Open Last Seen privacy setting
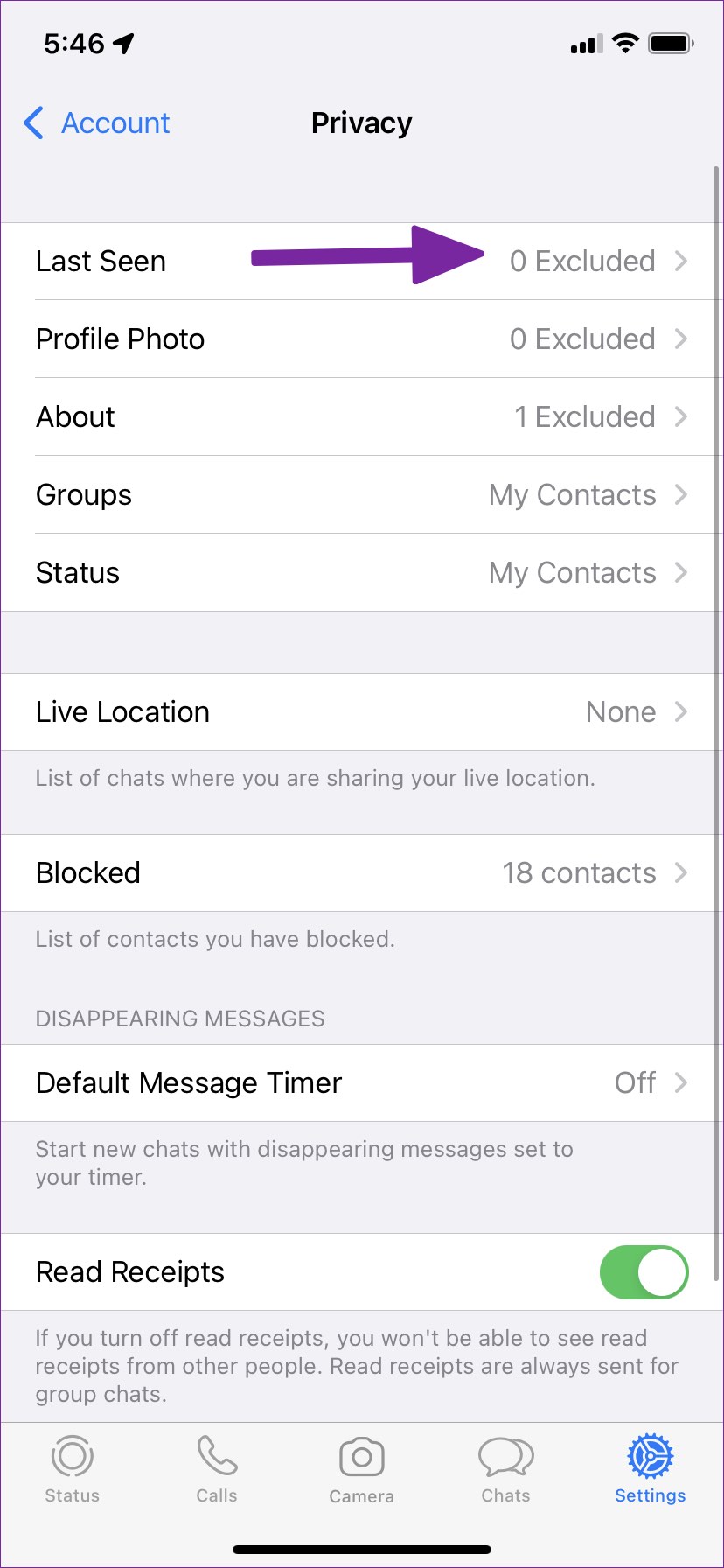Image resolution: width=724 pixels, height=1568 pixels. pyautogui.click(x=362, y=262)
